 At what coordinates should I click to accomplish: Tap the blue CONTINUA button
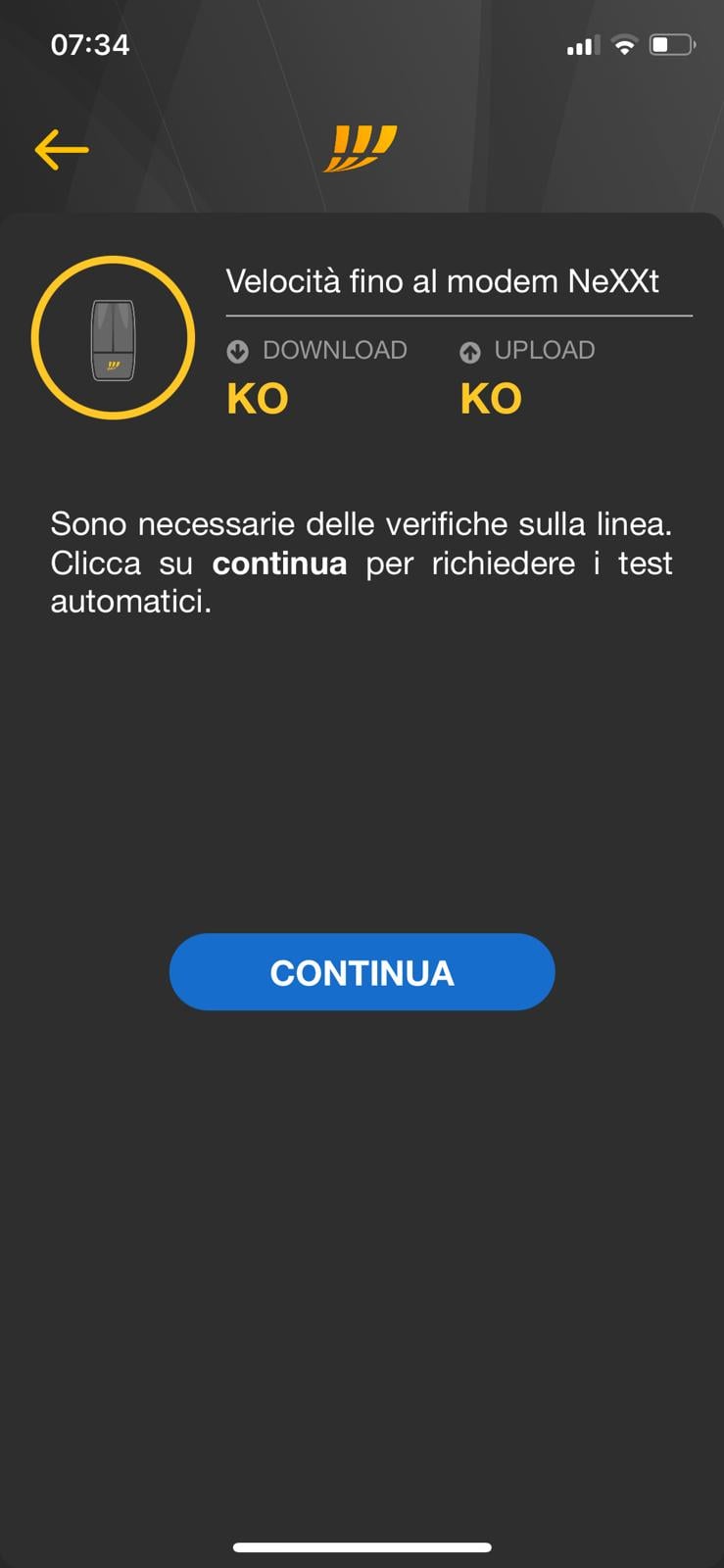pos(362,972)
